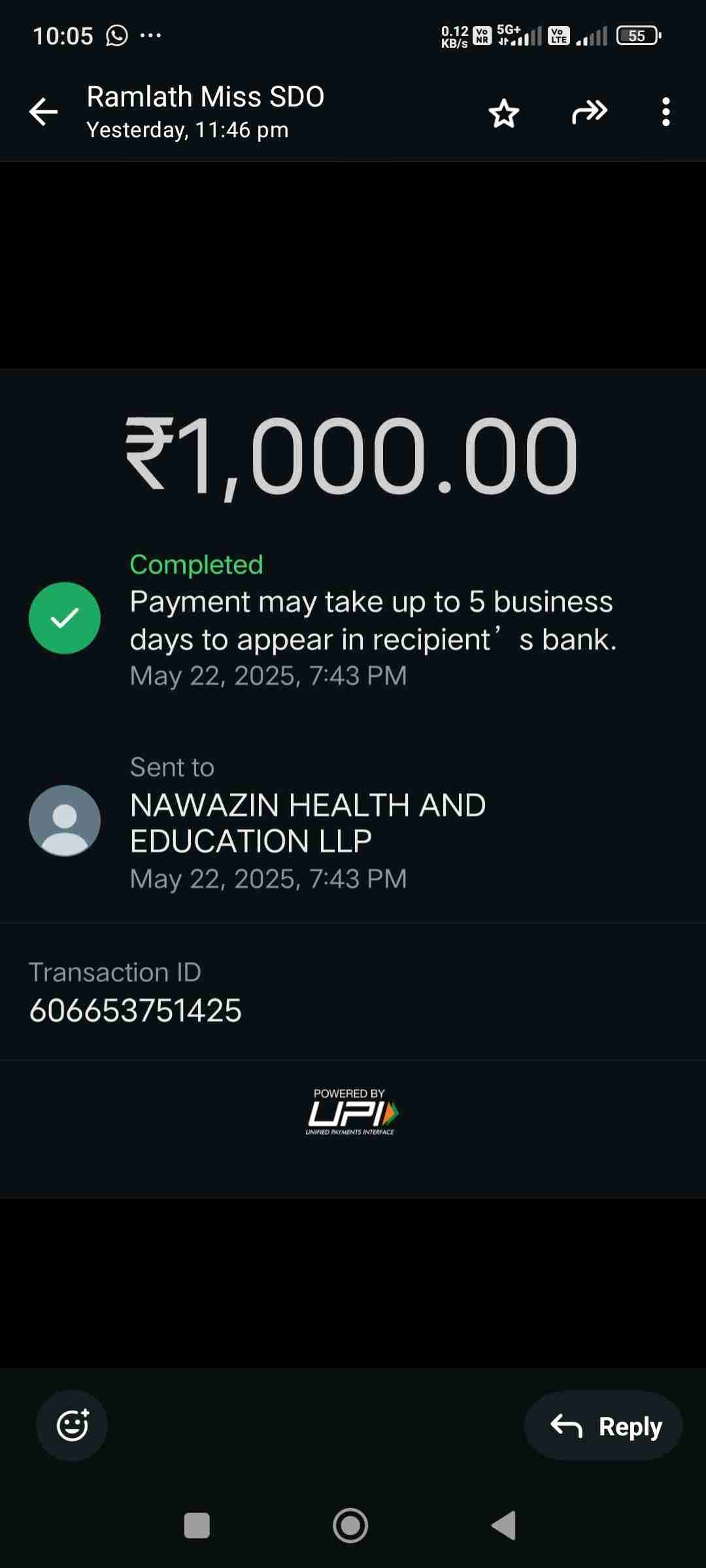
Task: Forward this image
Action: (x=589, y=112)
